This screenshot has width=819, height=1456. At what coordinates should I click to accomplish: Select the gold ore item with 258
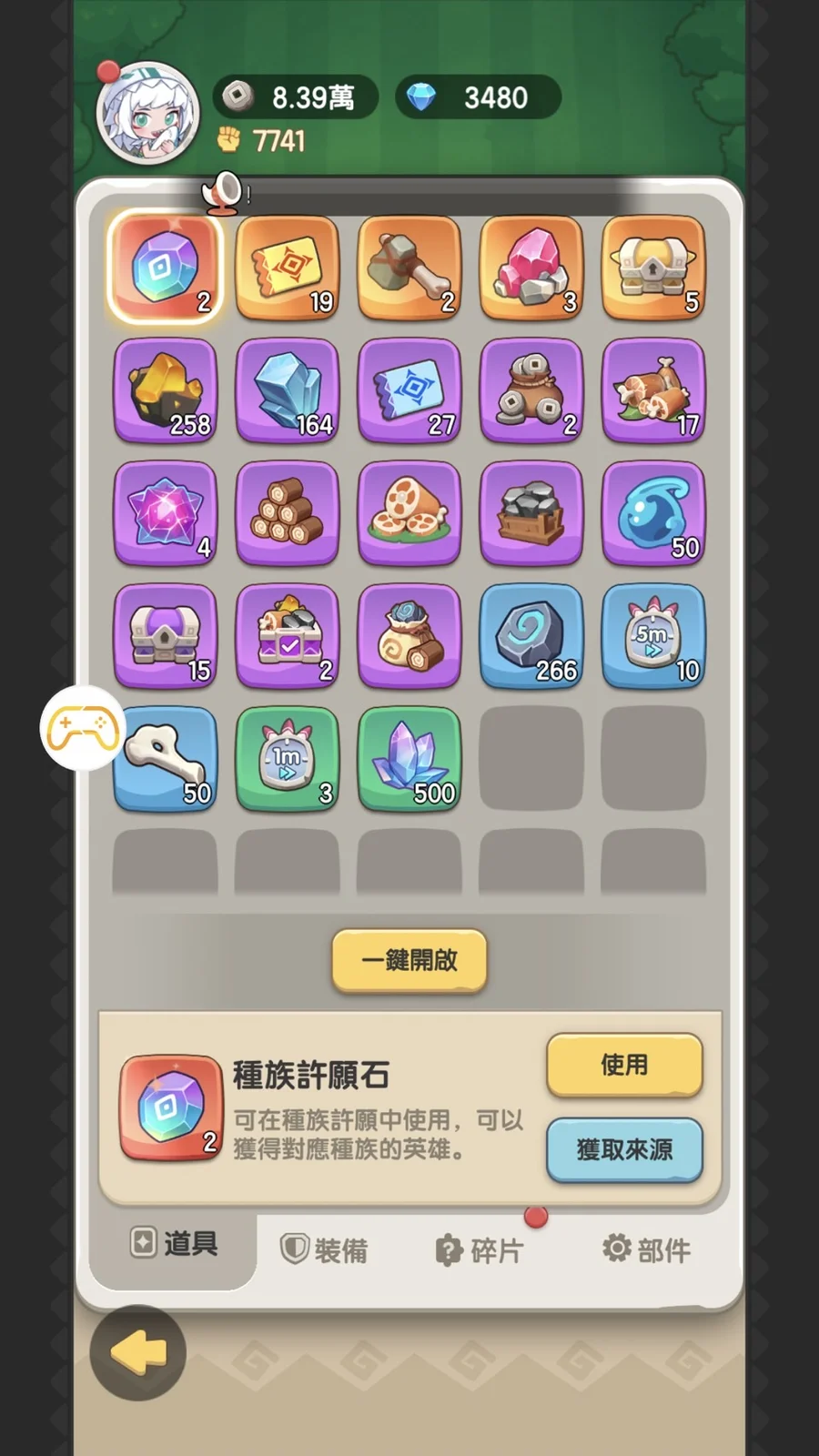coord(166,391)
